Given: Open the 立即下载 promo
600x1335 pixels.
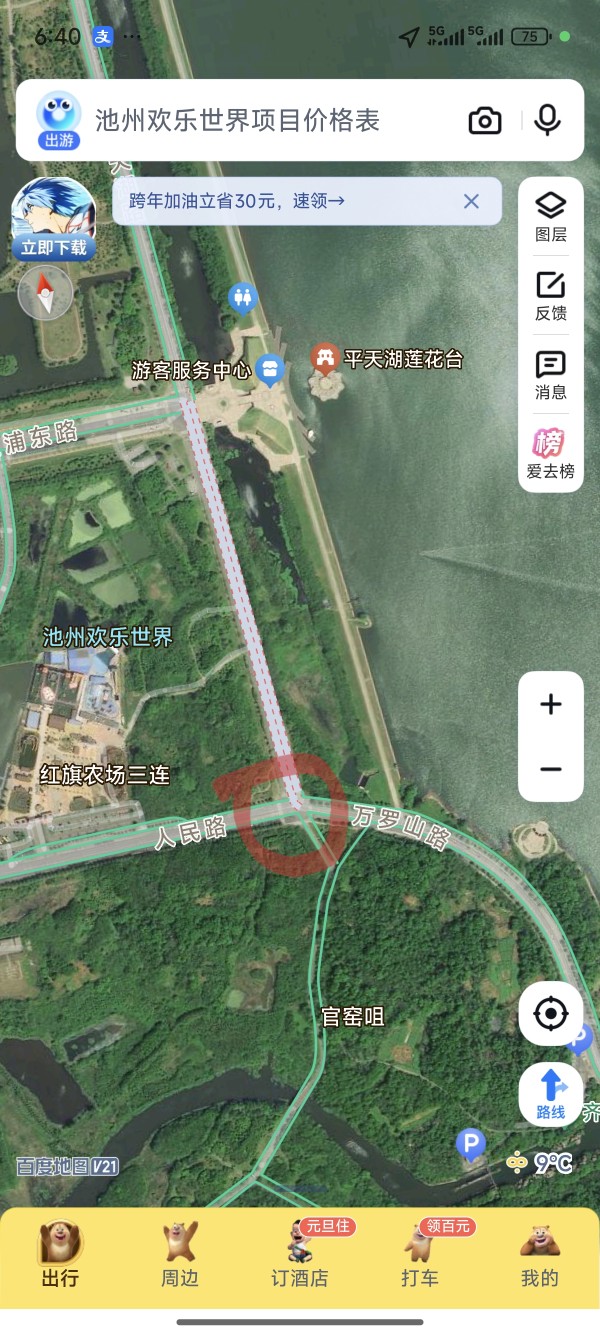Looking at the screenshot, I should click(x=53, y=219).
